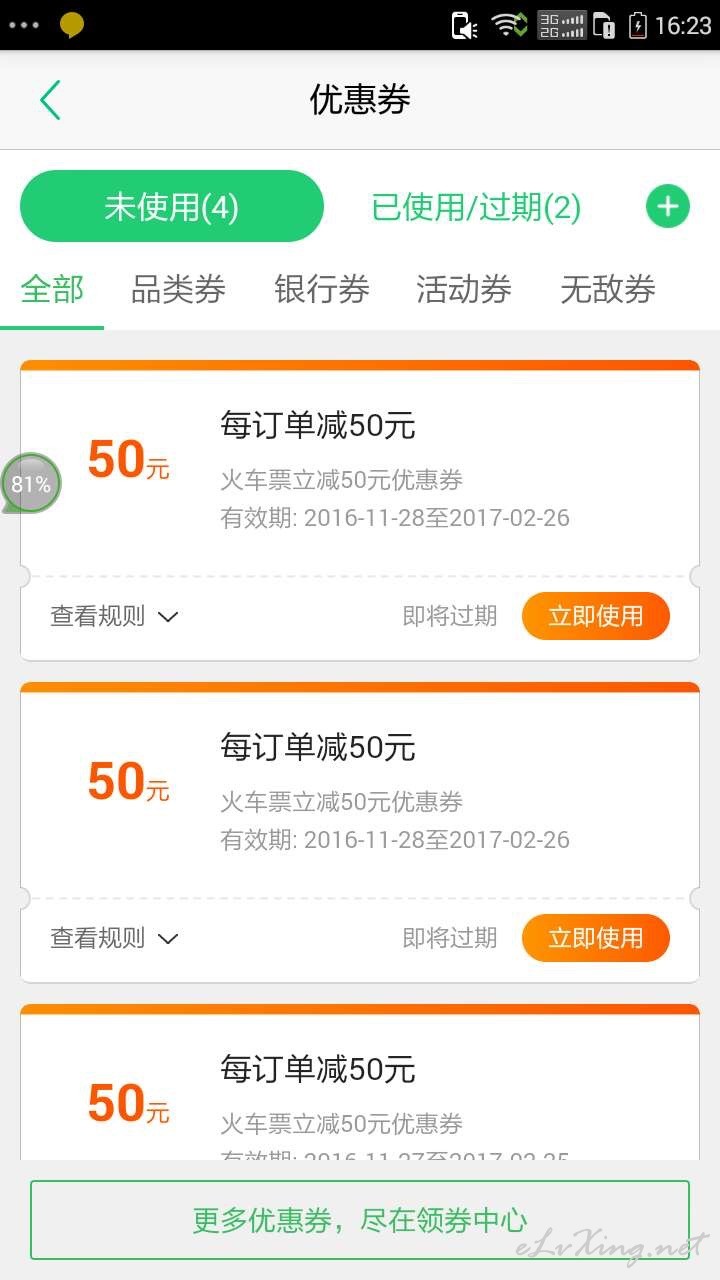Select the 未使用(4) segment
Viewport: 720px width, 1280px height.
click(x=172, y=206)
